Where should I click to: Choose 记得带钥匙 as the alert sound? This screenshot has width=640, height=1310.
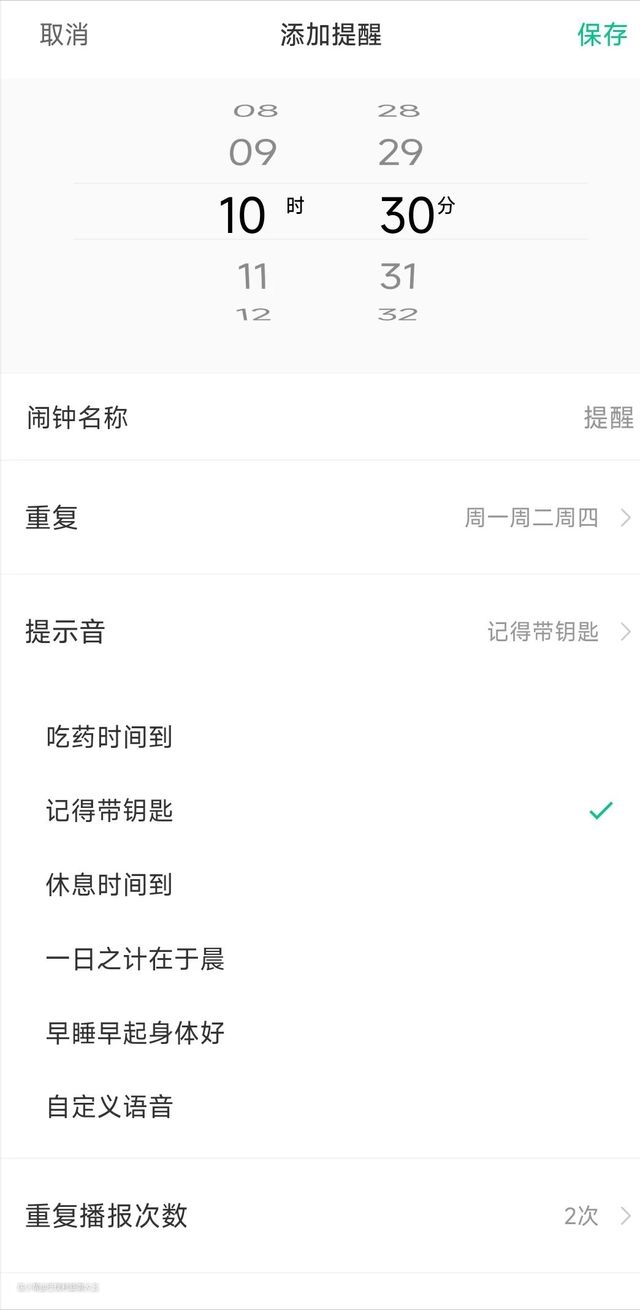110,811
